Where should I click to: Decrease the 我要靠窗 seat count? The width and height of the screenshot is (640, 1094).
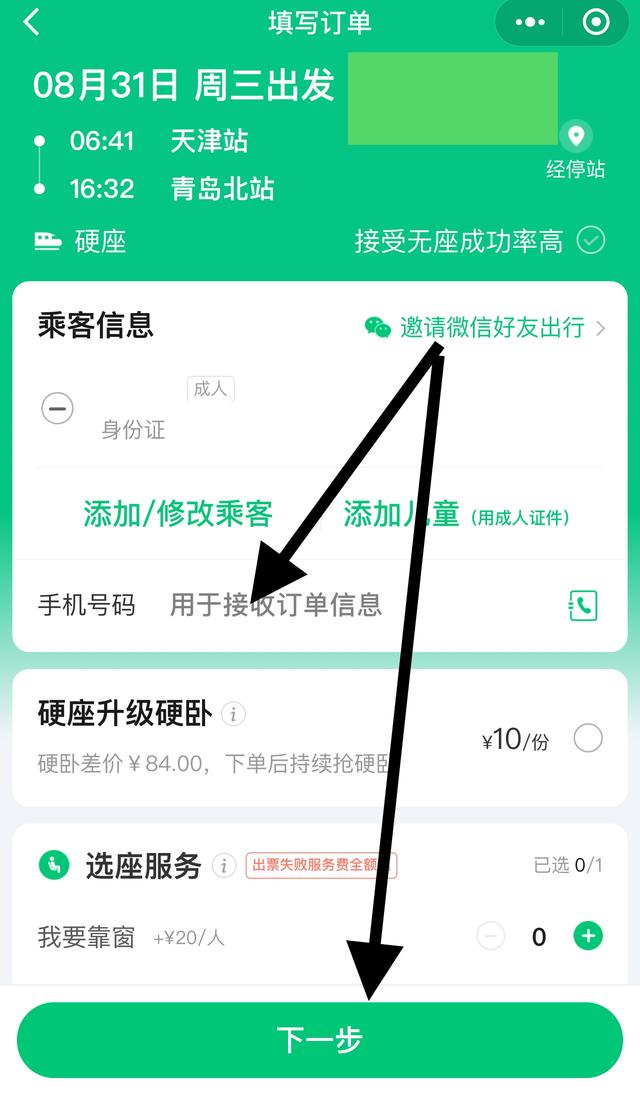click(x=490, y=936)
